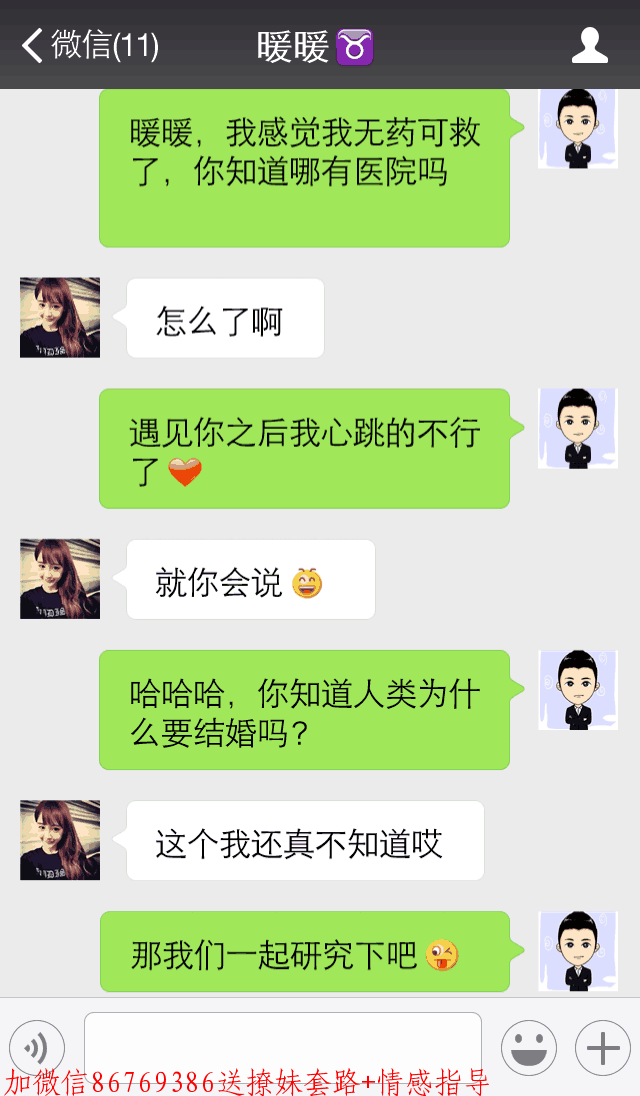The height and width of the screenshot is (1096, 640).
Task: Open my avatar beside "那我们一起研究下吧"
Action: (x=577, y=951)
